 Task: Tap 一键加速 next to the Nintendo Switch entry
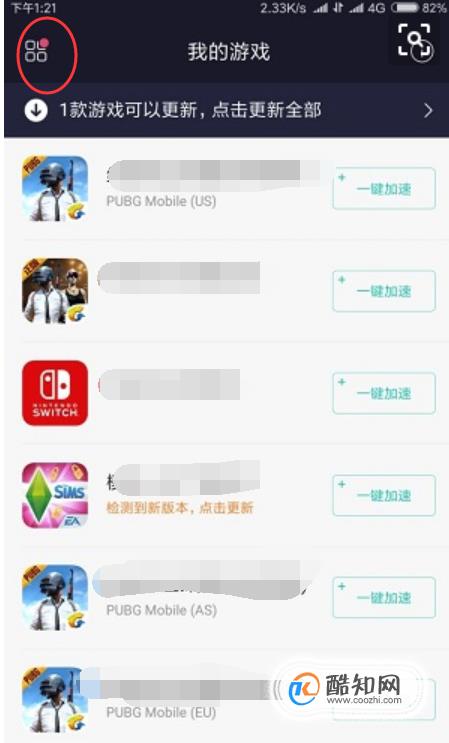[384, 393]
